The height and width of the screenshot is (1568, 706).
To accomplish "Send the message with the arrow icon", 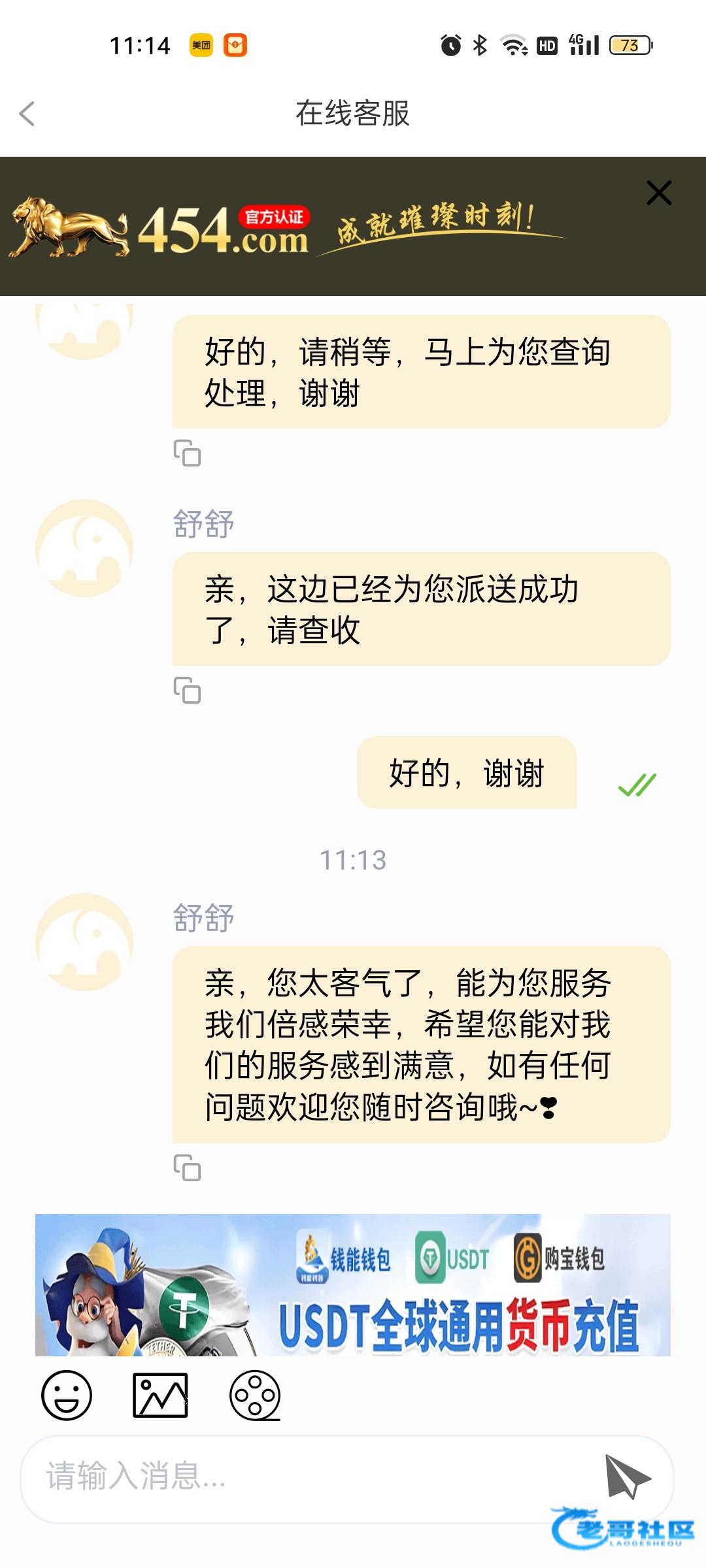I will pyautogui.click(x=626, y=1477).
